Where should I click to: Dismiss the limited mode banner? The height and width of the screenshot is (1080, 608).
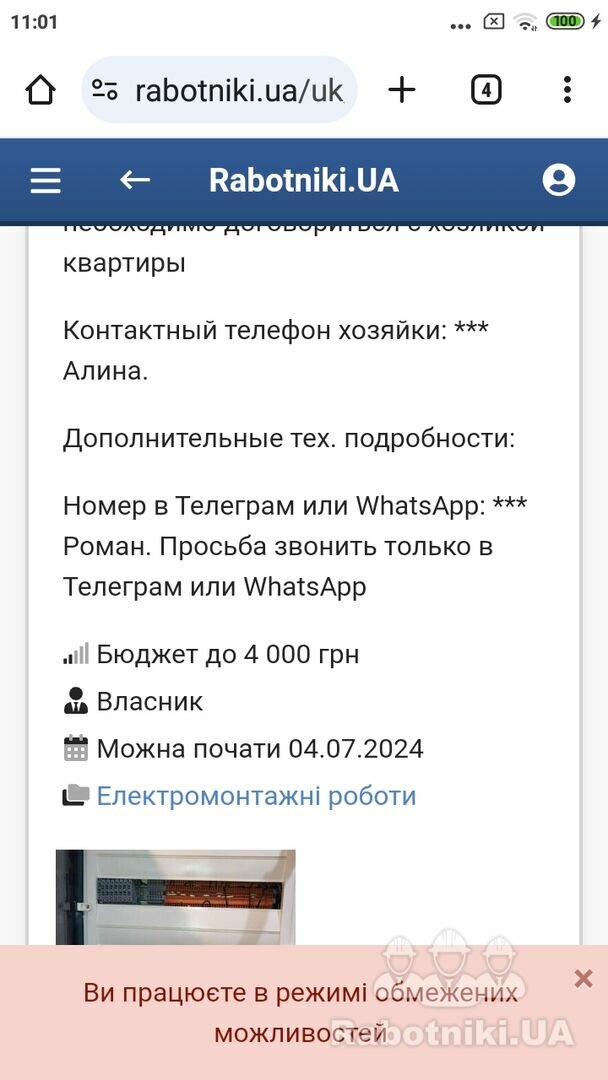583,979
